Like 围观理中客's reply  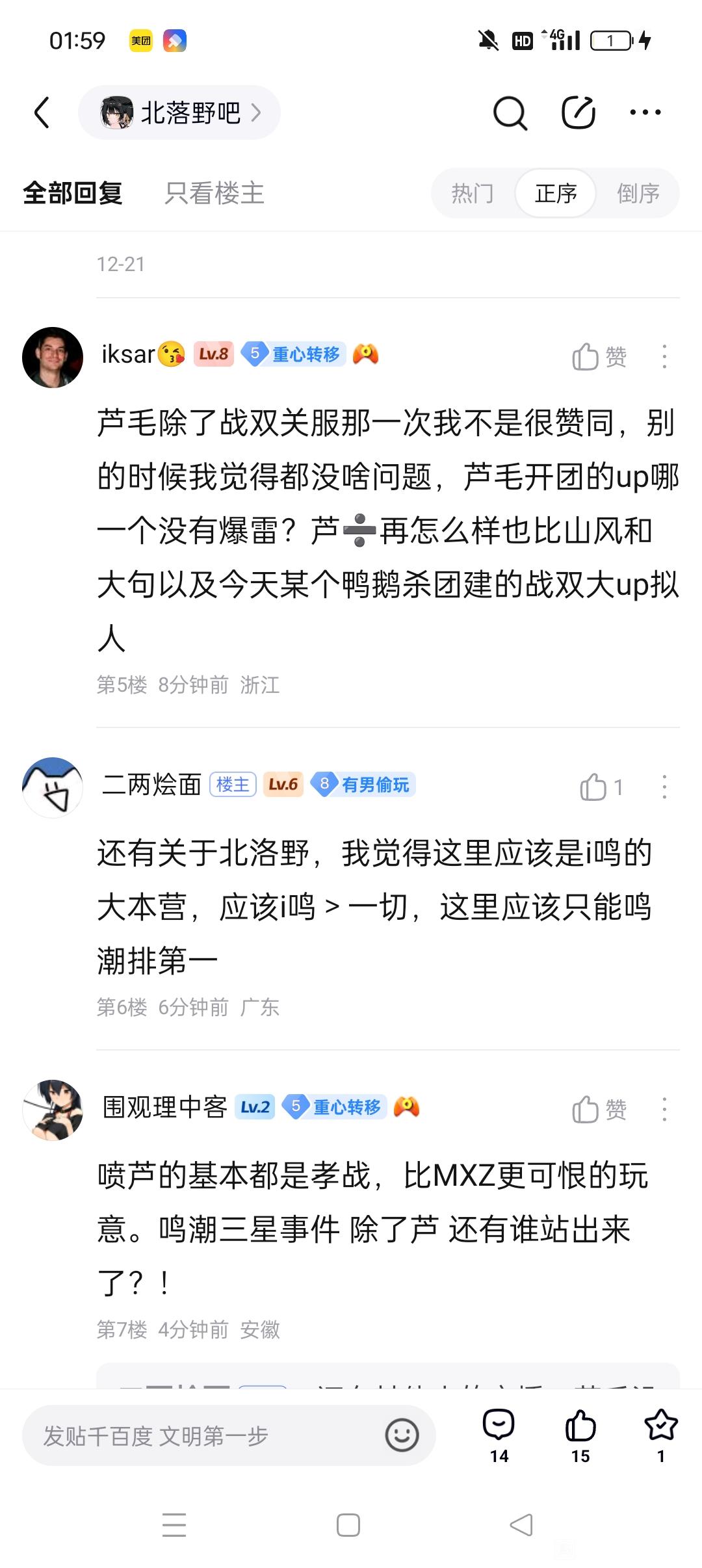click(x=598, y=1109)
